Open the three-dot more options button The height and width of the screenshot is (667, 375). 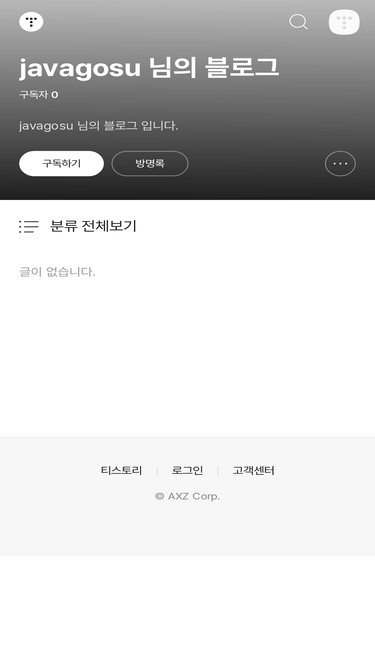pos(340,163)
